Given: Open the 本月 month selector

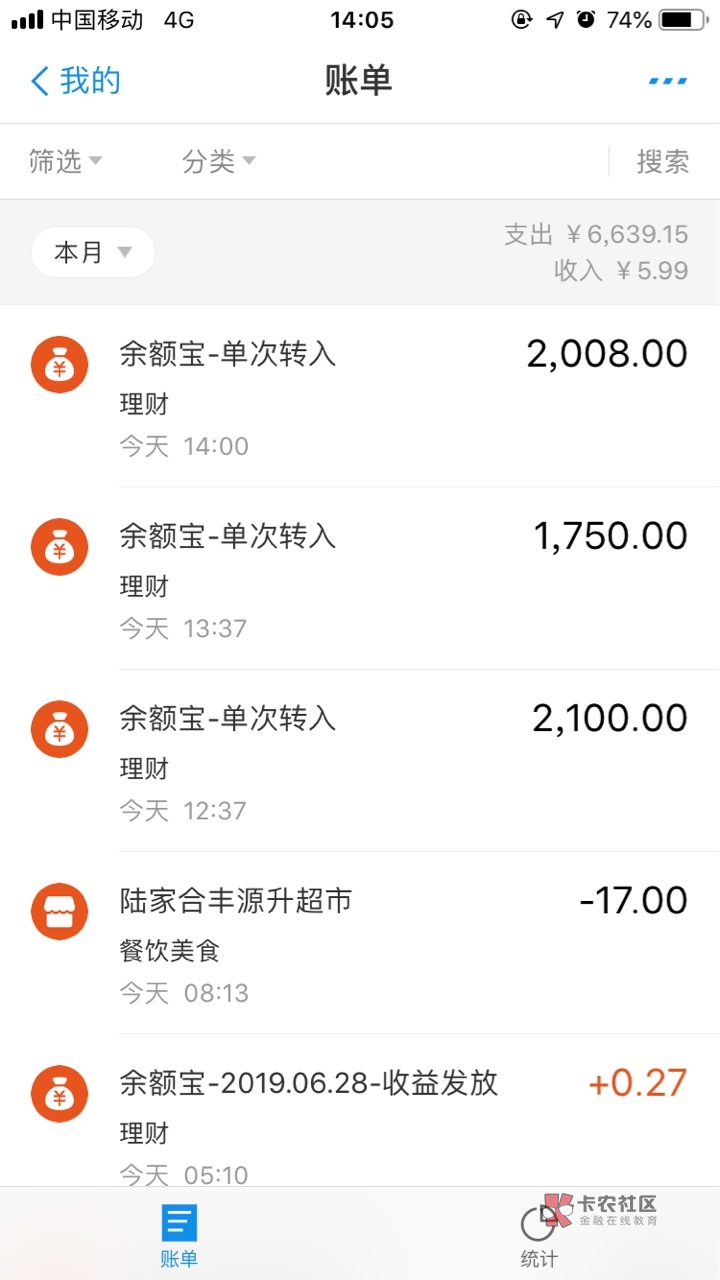Looking at the screenshot, I should [x=93, y=252].
